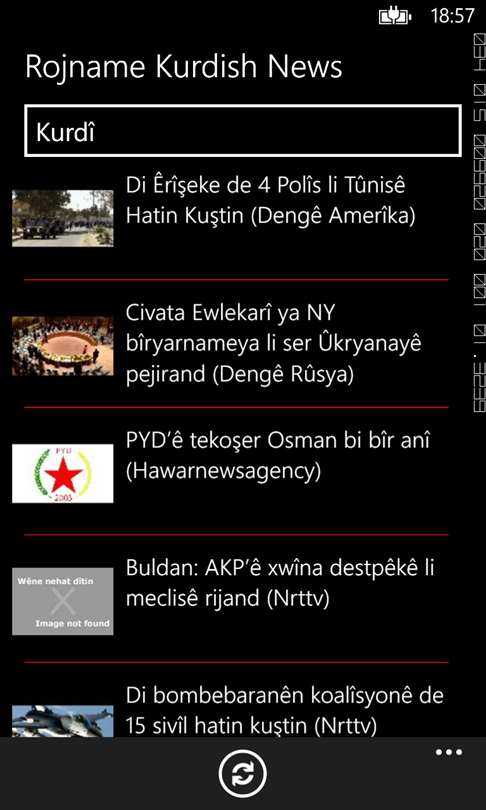The height and width of the screenshot is (810, 486).
Task: Refresh the news feed
Action: point(243,774)
